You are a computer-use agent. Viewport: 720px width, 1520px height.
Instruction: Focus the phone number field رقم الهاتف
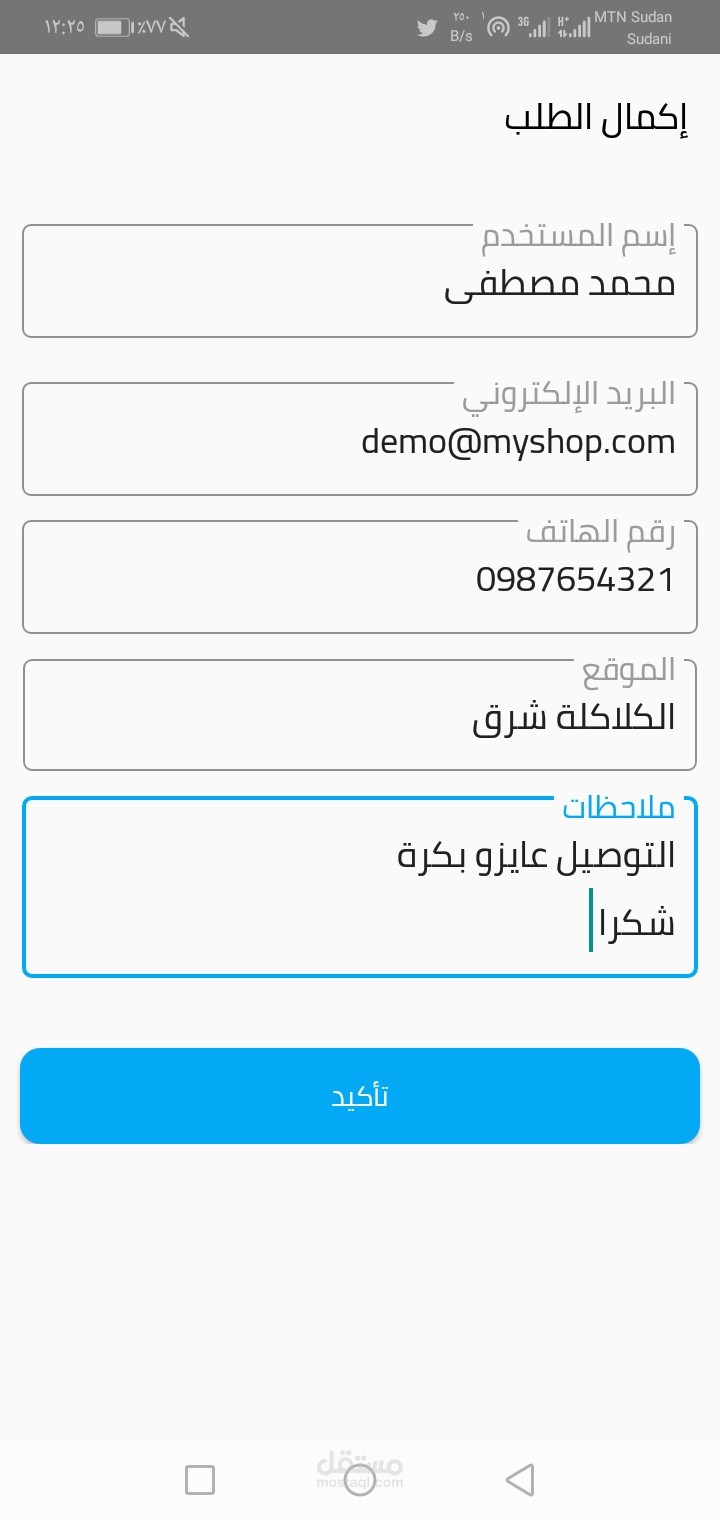360,580
